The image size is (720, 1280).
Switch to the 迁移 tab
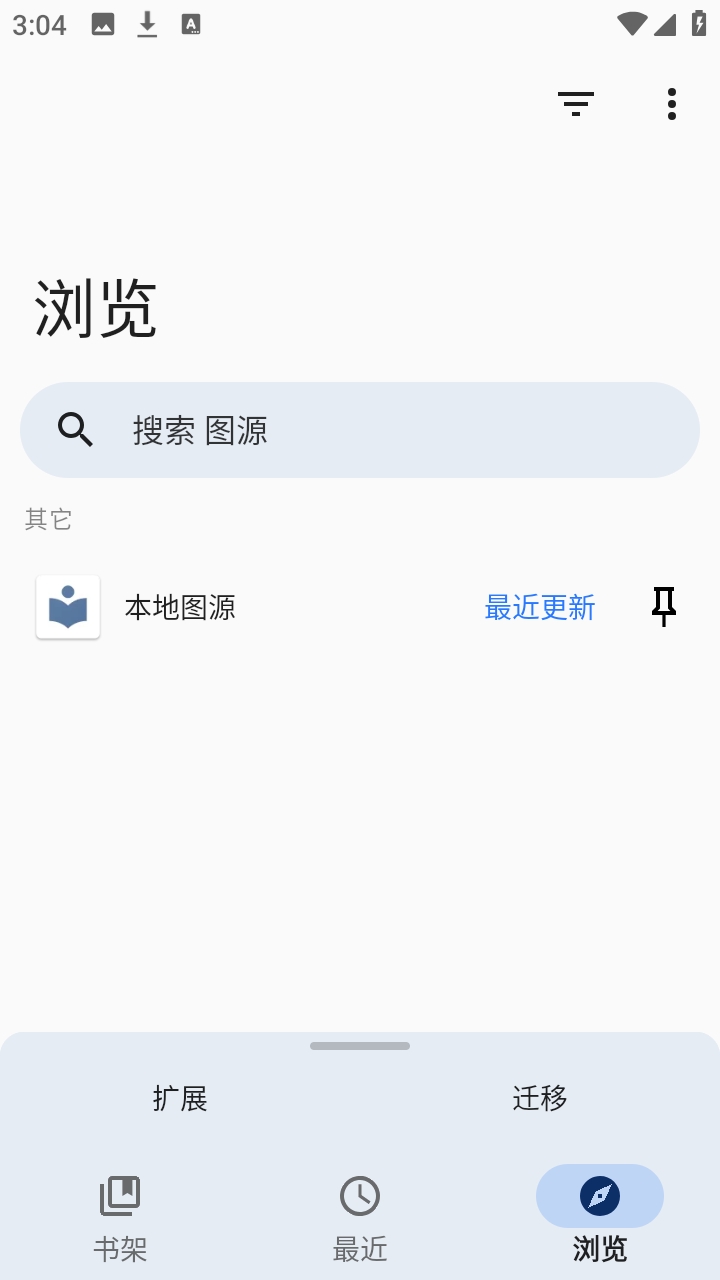[x=540, y=1098]
